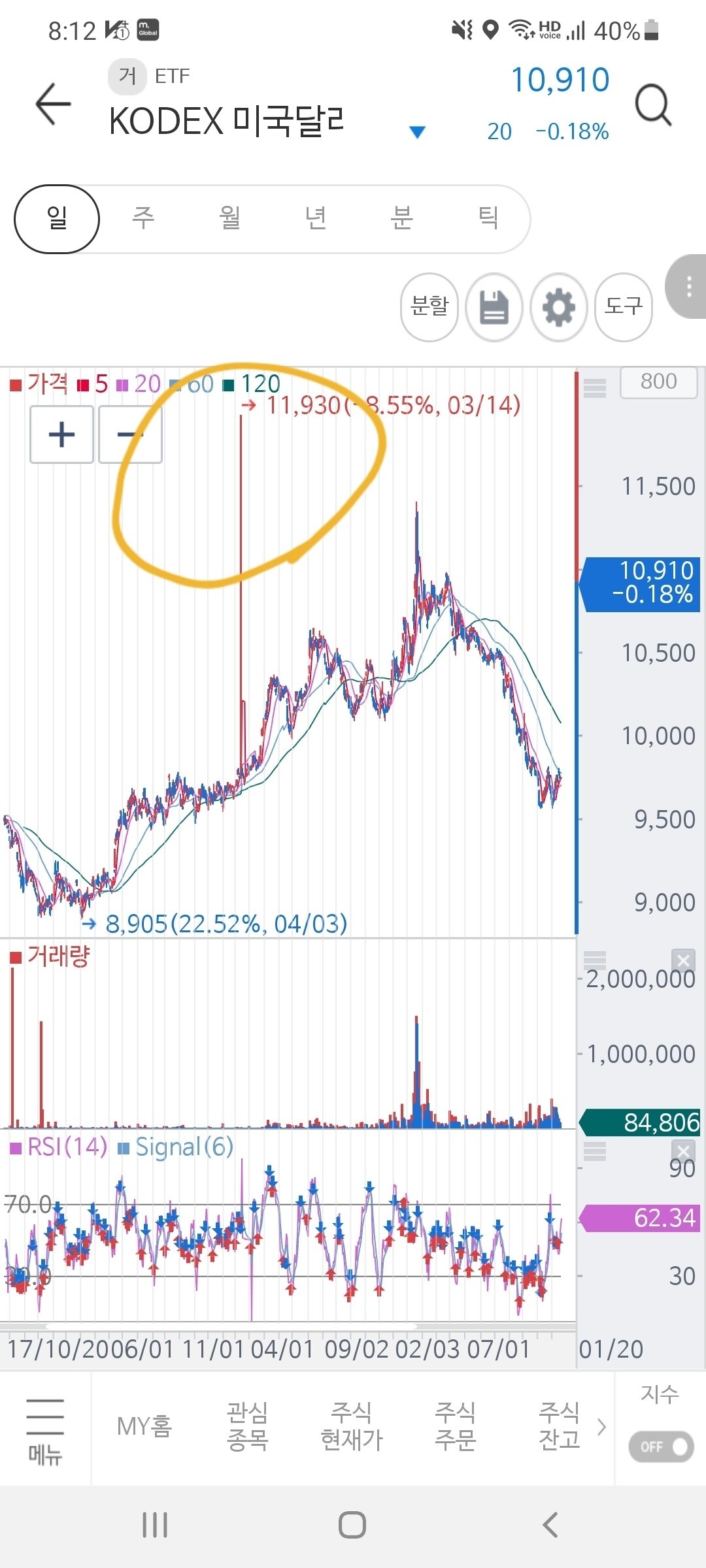
Task: Switch chart to yearly (년) period
Action: pos(316,218)
